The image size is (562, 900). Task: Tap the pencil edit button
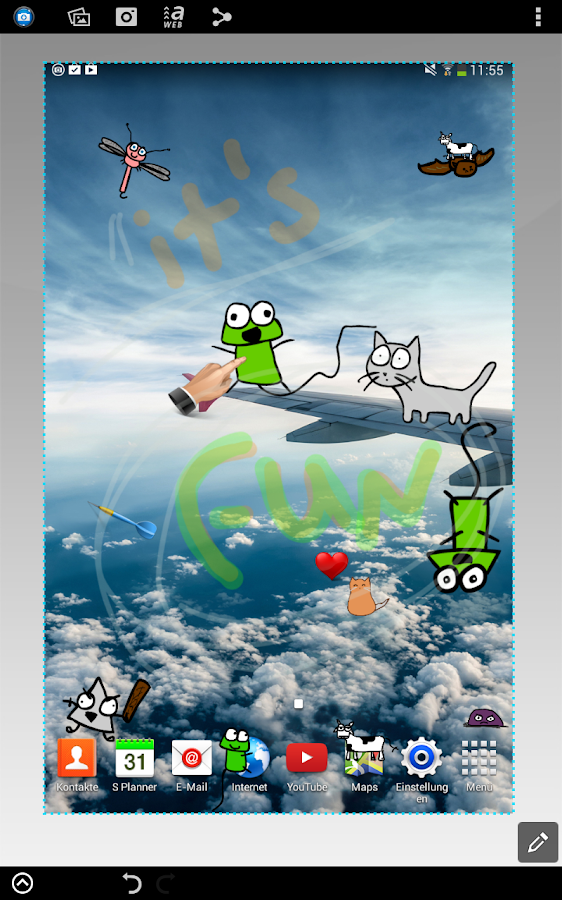tap(538, 842)
